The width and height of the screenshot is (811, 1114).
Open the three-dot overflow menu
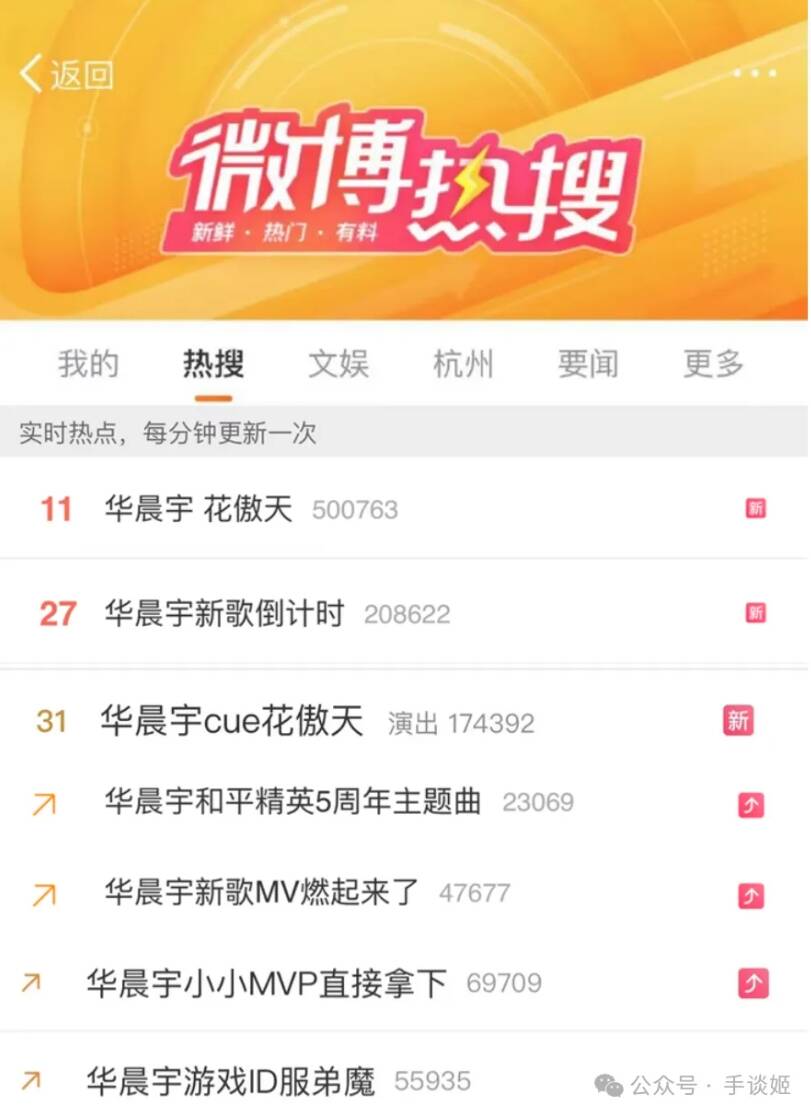[754, 73]
